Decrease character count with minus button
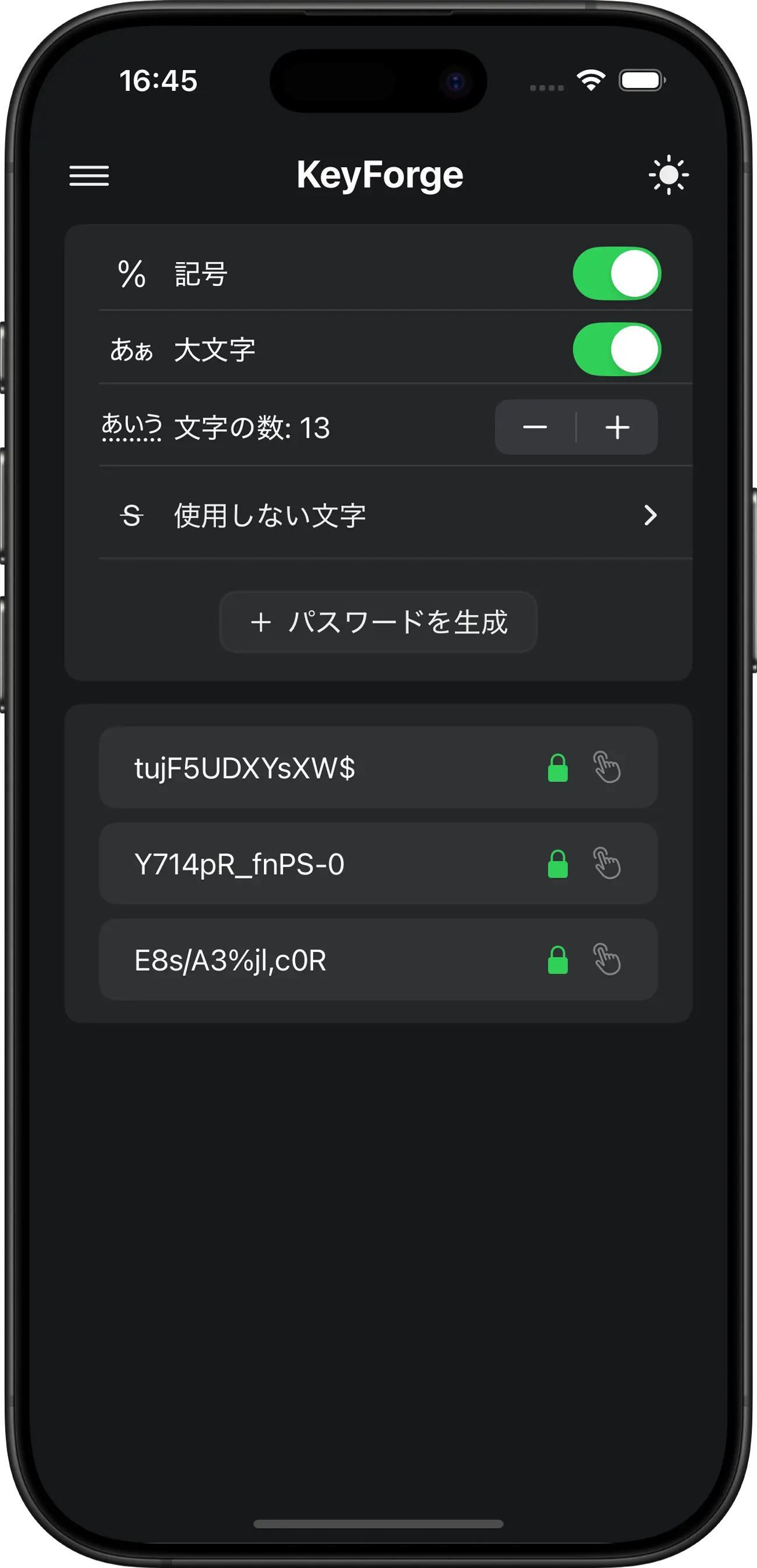The height and width of the screenshot is (1568, 757). pos(535,427)
